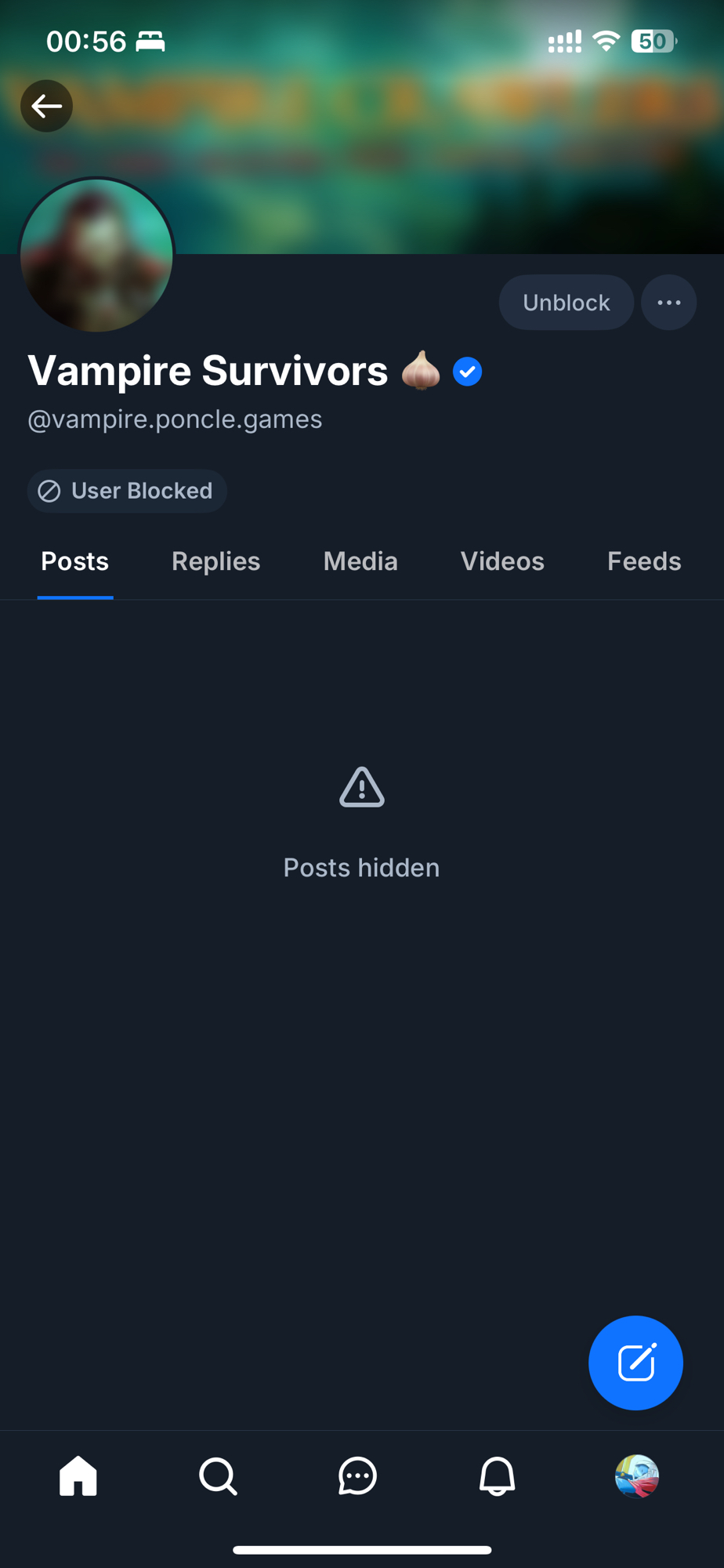The image size is (724, 1568).
Task: Open my own profile from bottom bar
Action: 636,1476
